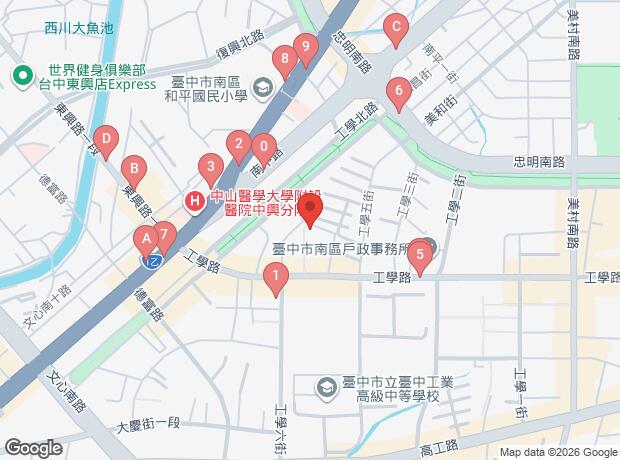
Task: Select the marker numbered 6
Action: tap(399, 92)
